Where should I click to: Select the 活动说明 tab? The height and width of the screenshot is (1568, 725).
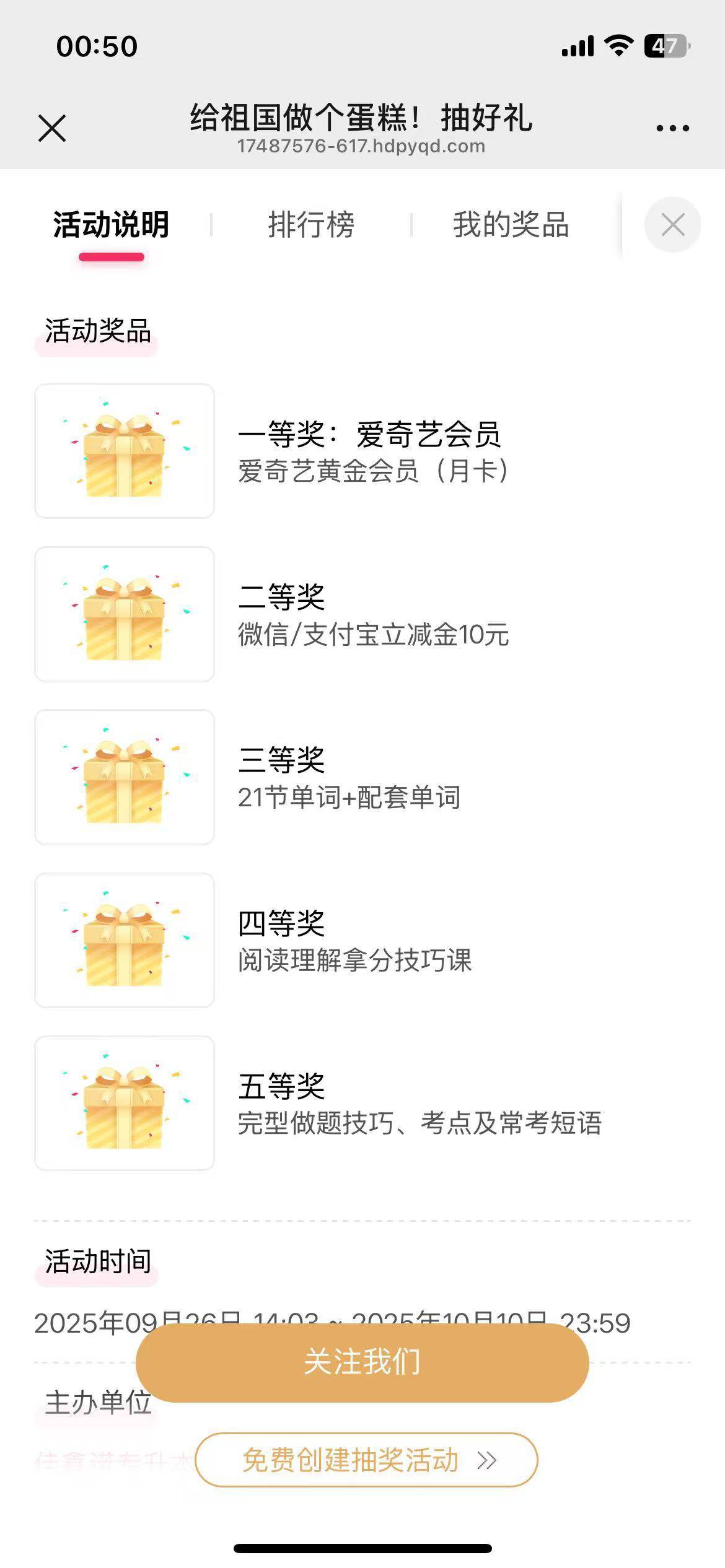click(111, 224)
